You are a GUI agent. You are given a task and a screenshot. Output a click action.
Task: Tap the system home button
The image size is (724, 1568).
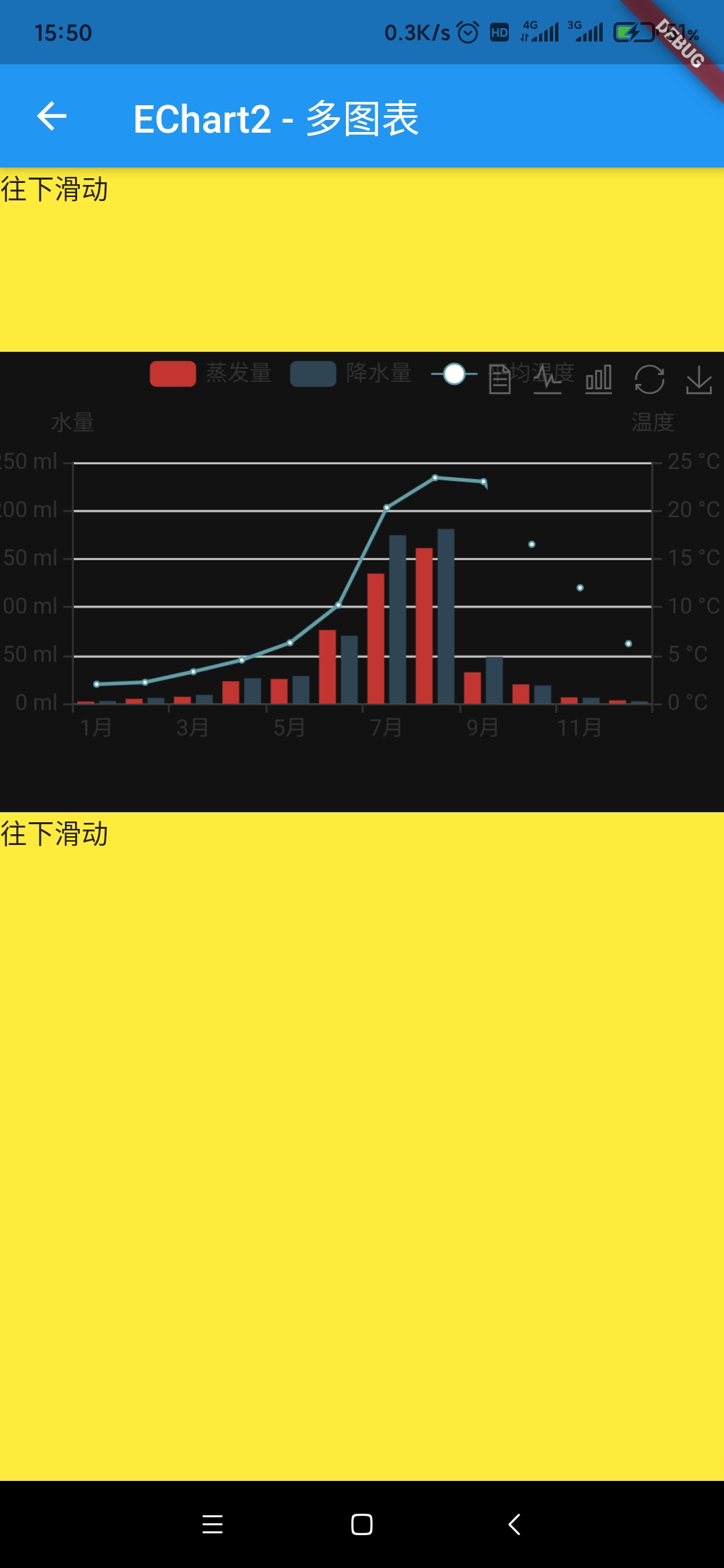click(x=362, y=1524)
